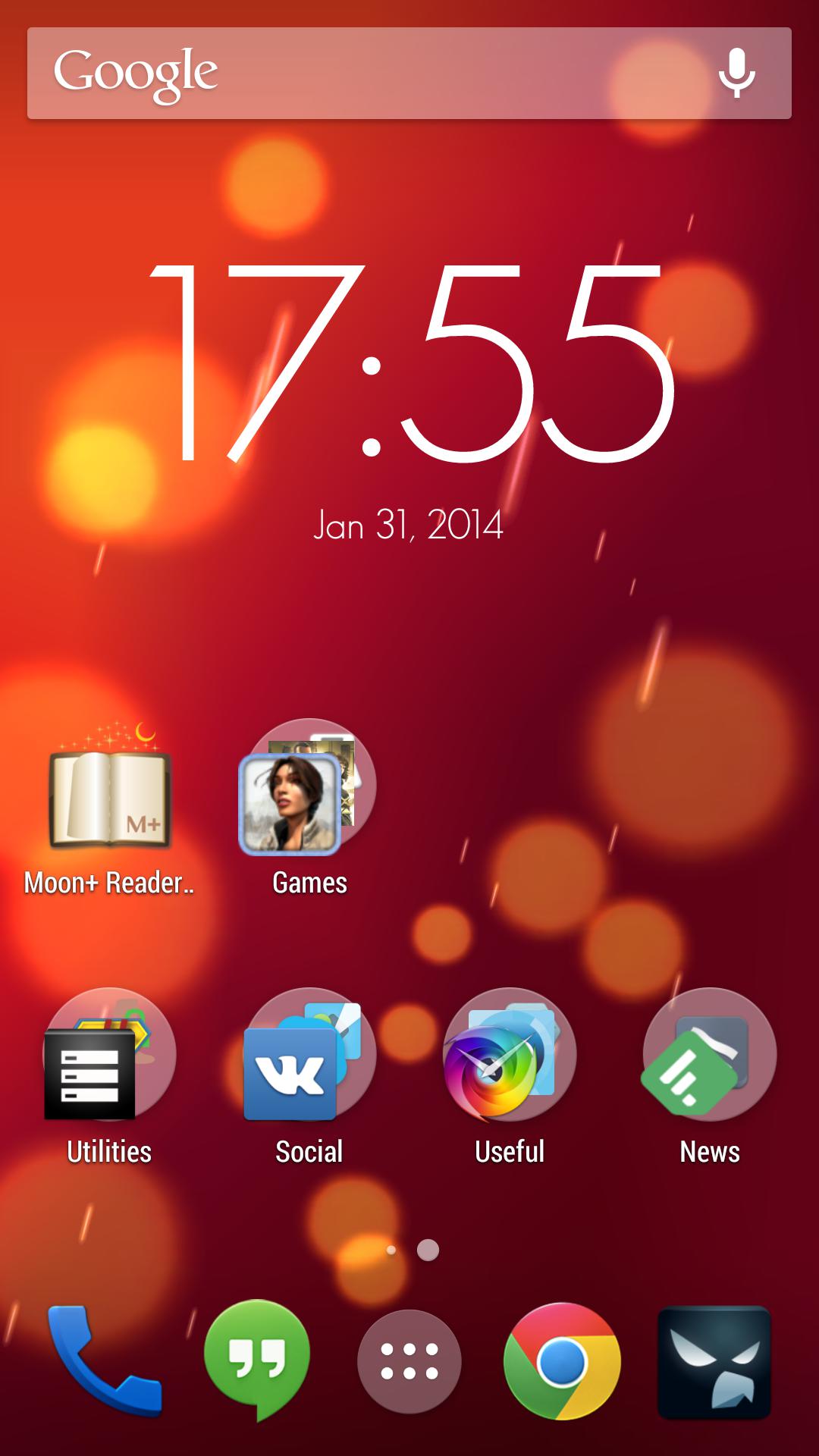819x1456 pixels.
Task: Tap the Google search bar
Action: (x=364, y=73)
